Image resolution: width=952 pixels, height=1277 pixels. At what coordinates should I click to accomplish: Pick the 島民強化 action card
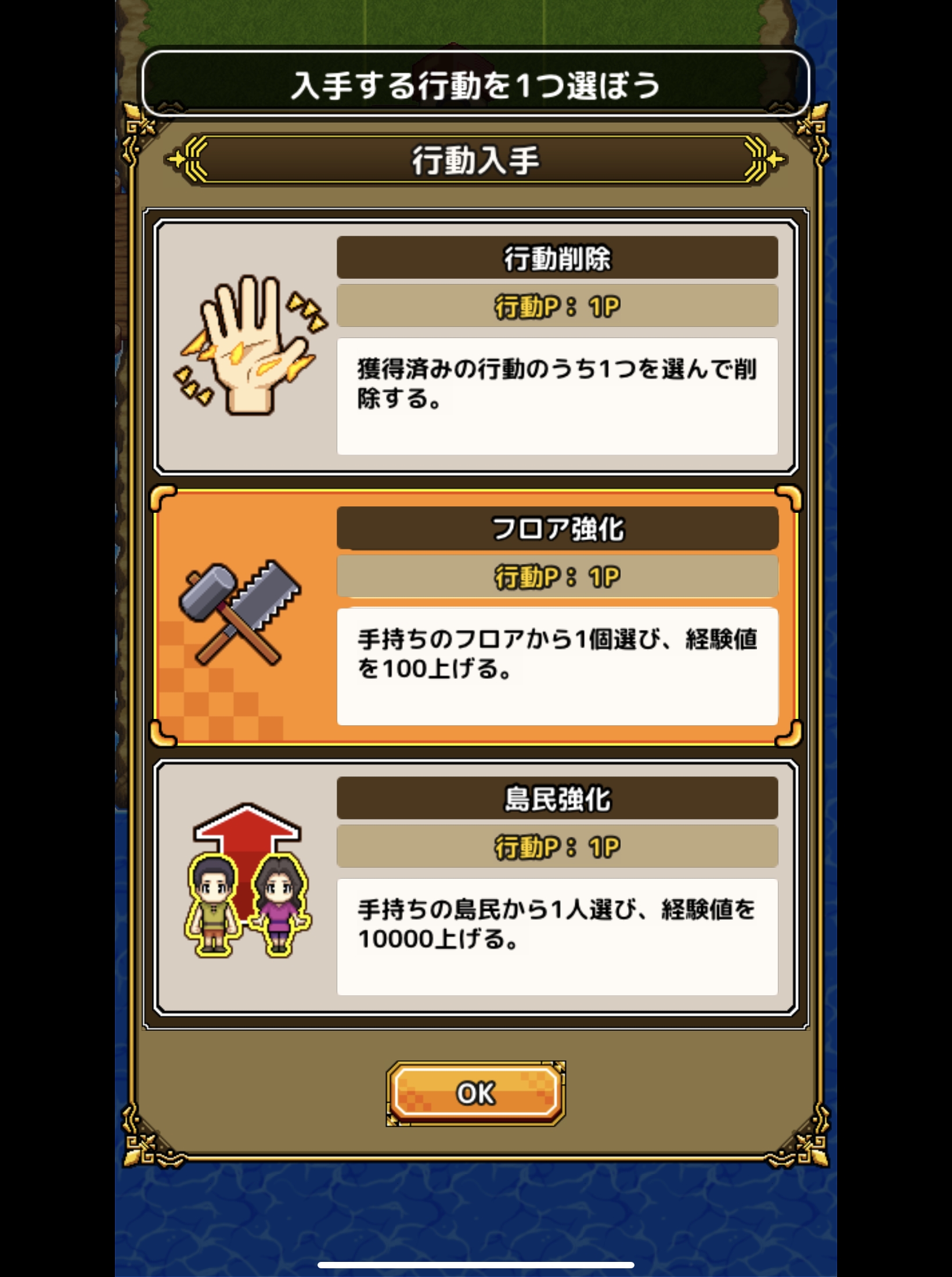click(475, 887)
